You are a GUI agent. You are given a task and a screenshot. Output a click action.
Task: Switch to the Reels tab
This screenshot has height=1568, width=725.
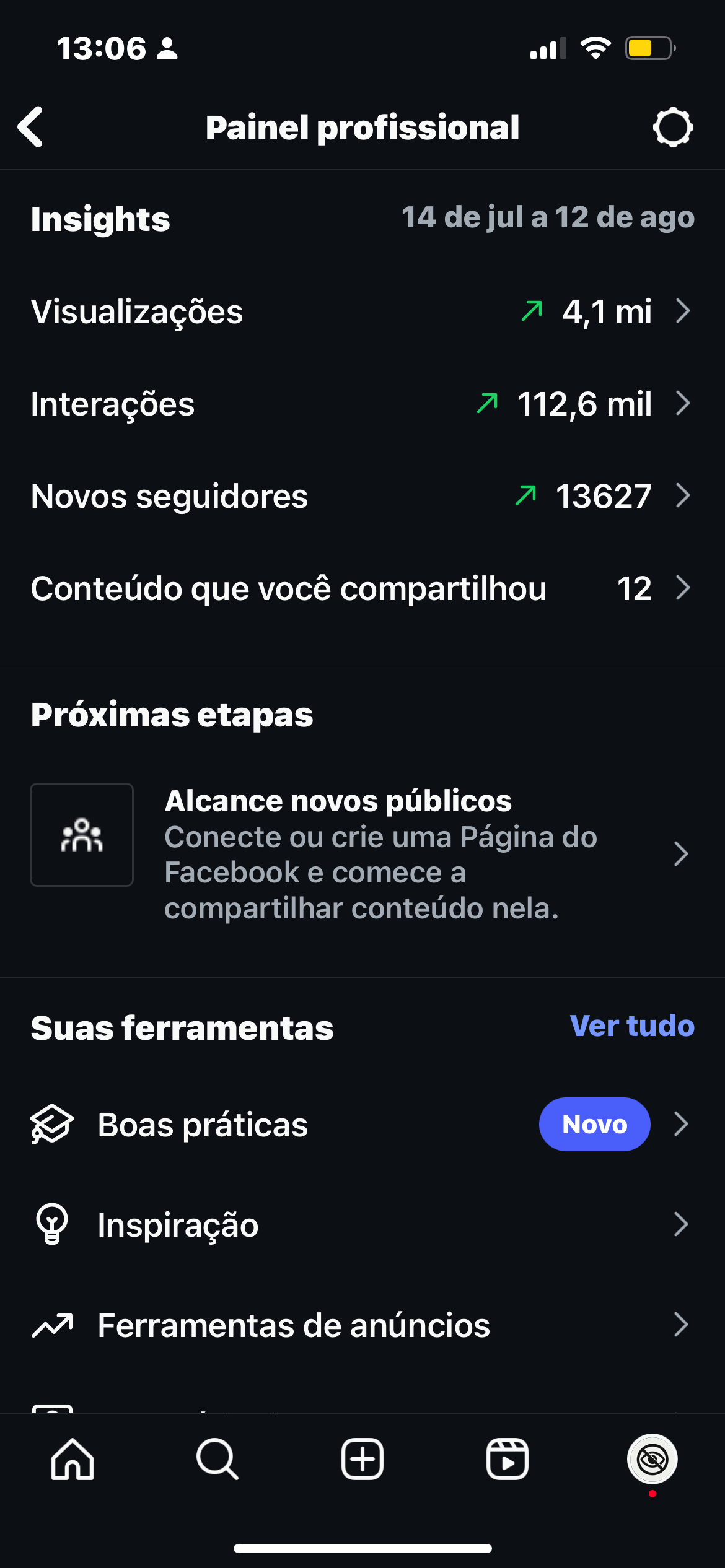pos(507,1459)
